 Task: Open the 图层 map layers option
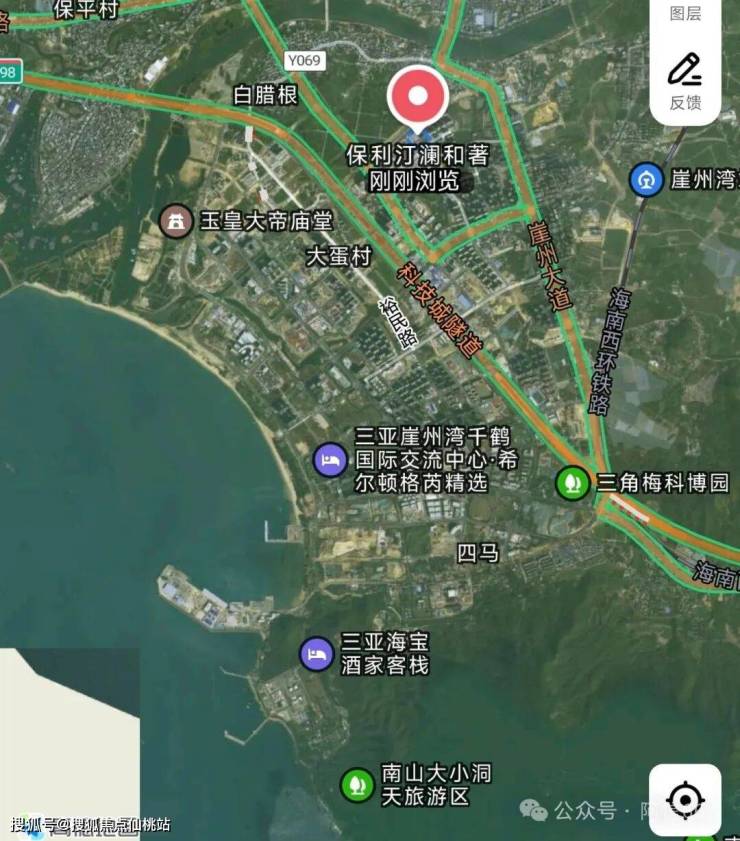click(685, 14)
